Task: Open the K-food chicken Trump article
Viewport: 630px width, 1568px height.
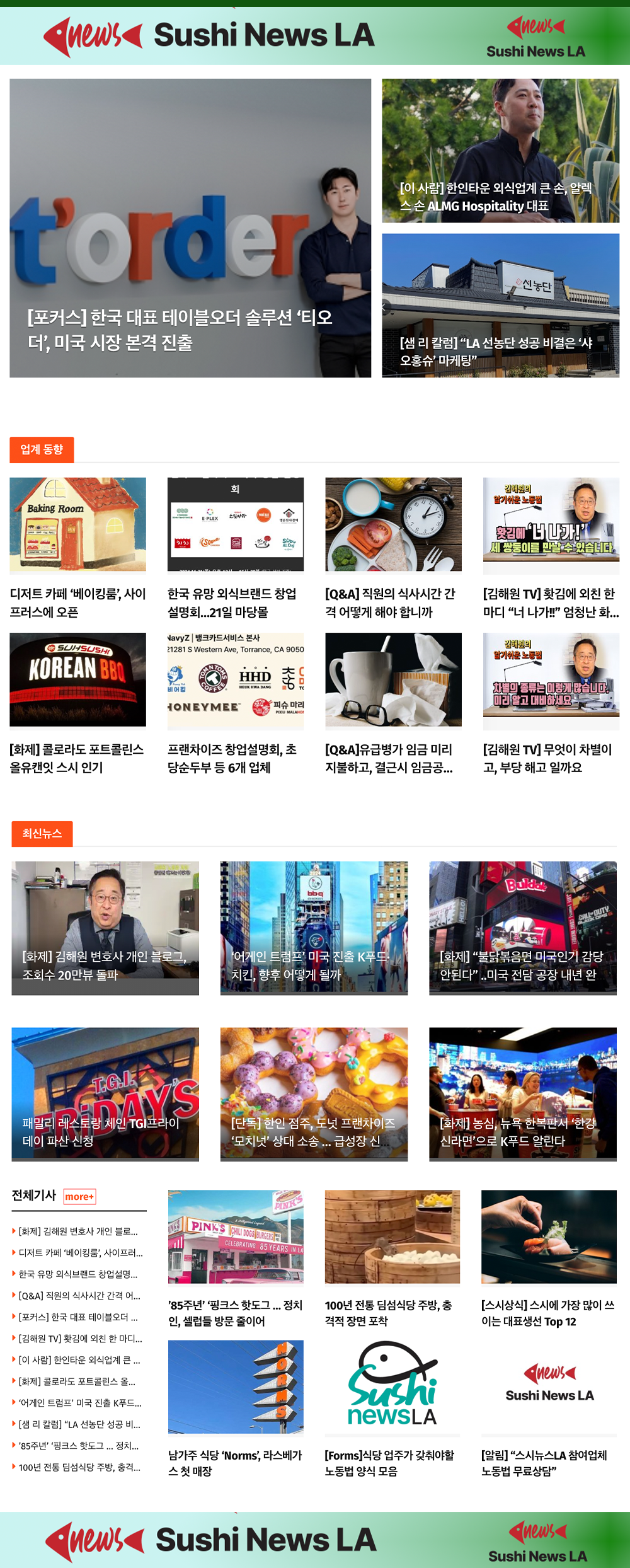Action: tap(314, 928)
